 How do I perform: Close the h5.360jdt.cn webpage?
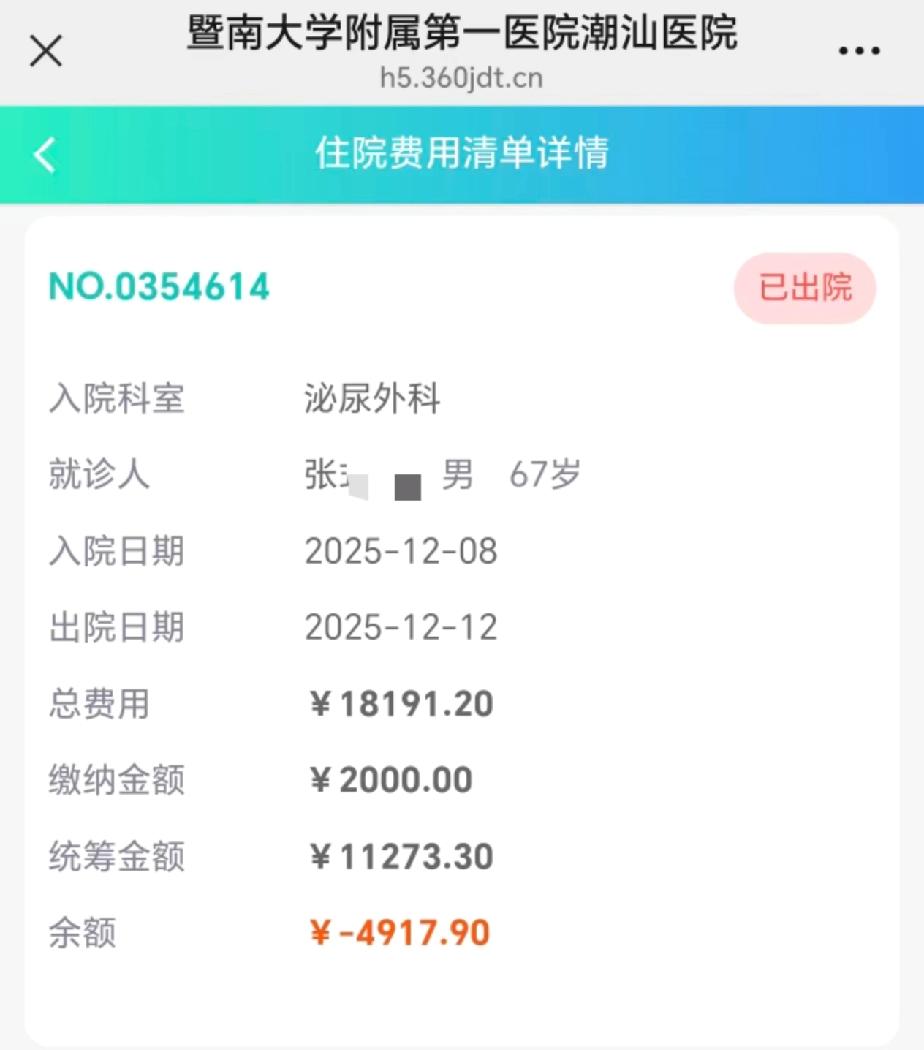point(45,50)
